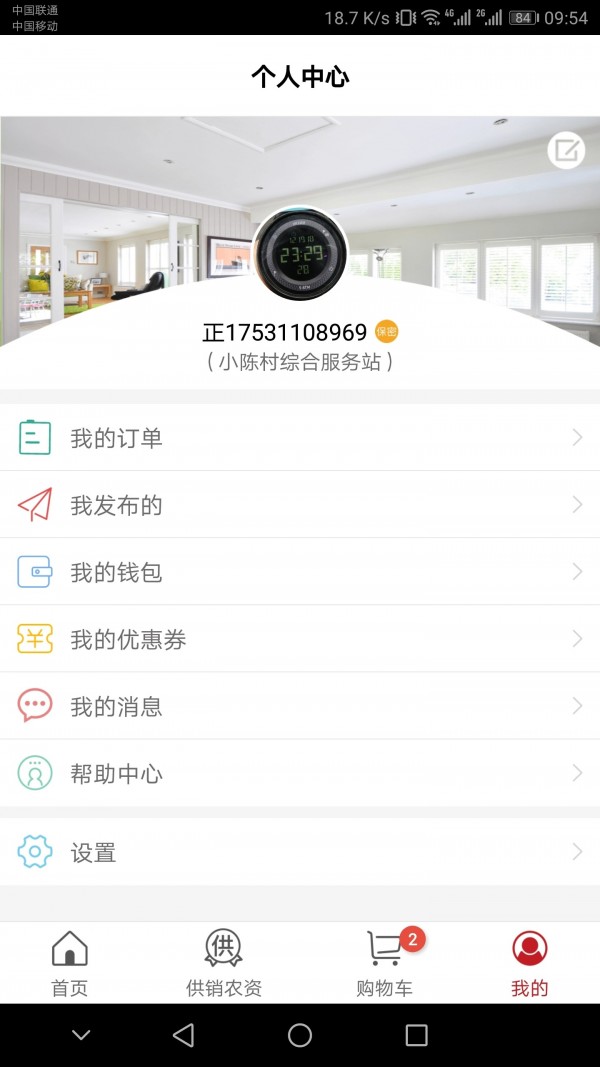The width and height of the screenshot is (600, 1067).
Task: Tap the system home button
Action: [300, 1035]
